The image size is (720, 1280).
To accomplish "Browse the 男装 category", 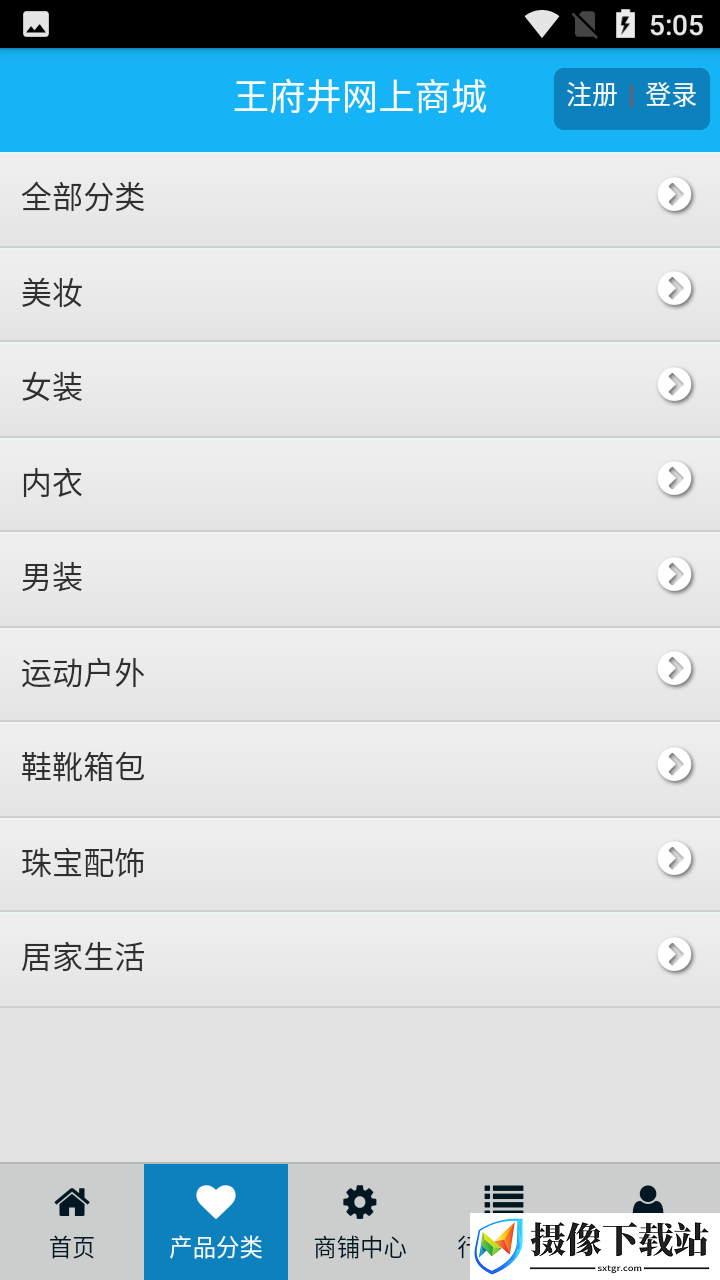I will [x=360, y=579].
